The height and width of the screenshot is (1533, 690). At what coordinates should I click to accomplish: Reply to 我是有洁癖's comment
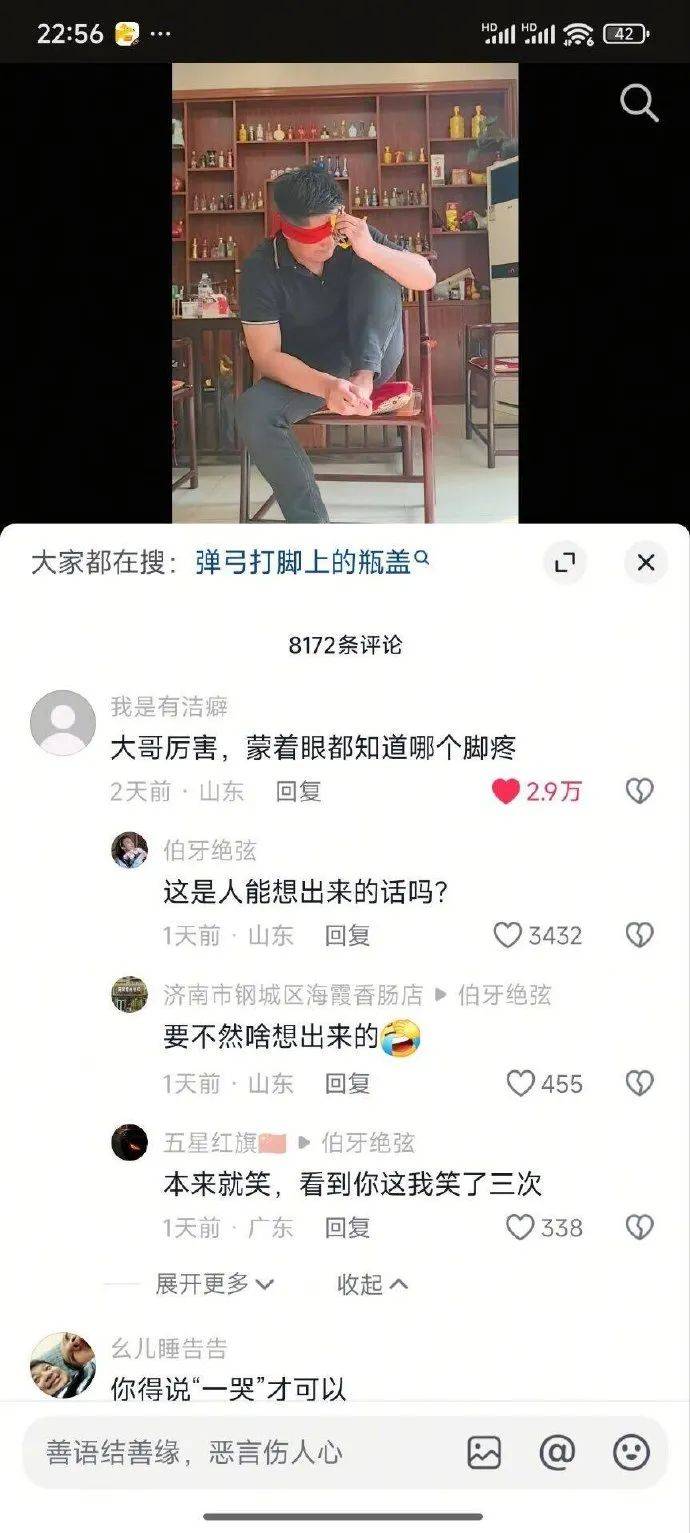(298, 792)
